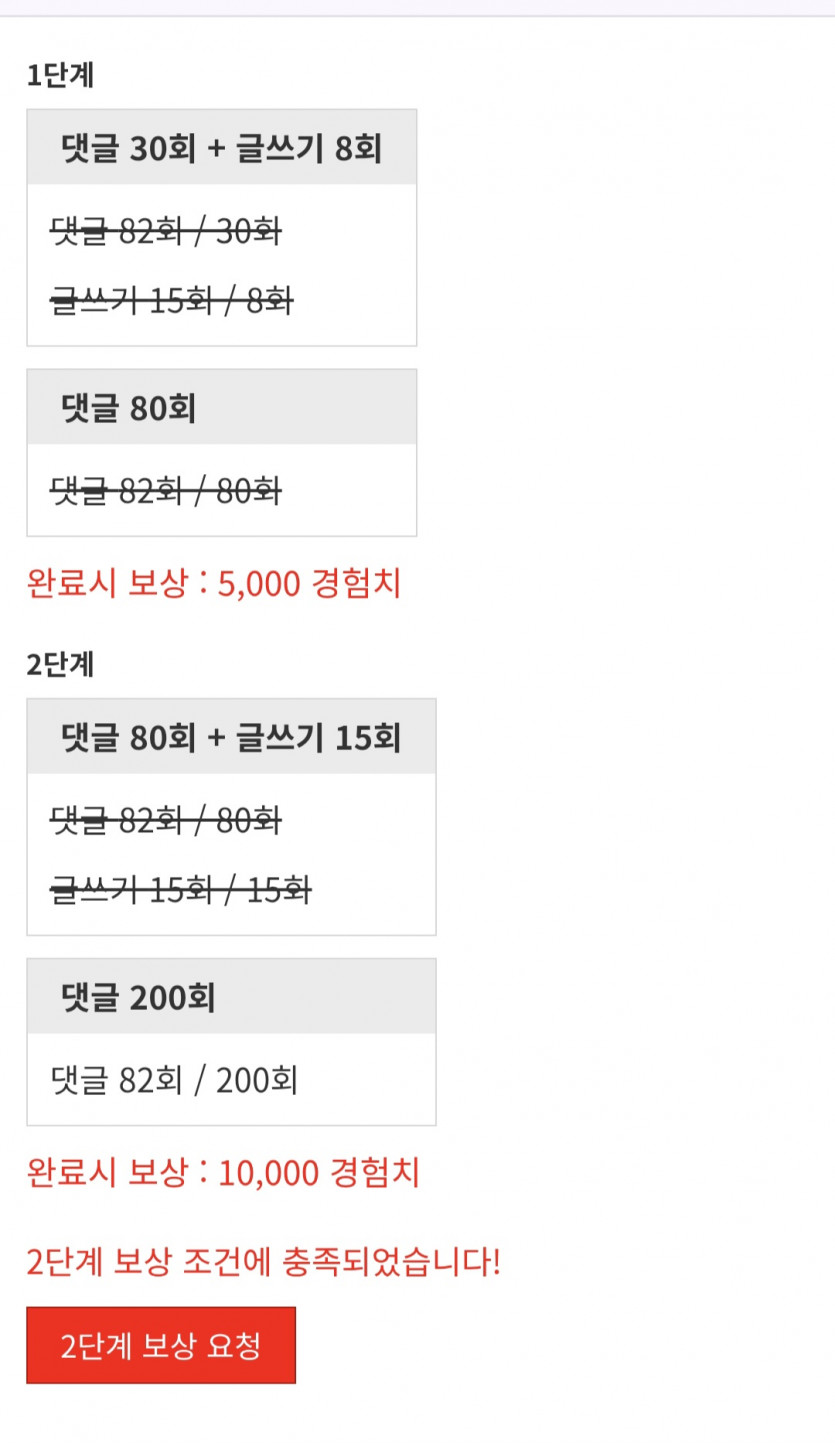This screenshot has width=835, height=1443.
Task: Select the 댓글 200회 quest card body
Action: 230,1079
